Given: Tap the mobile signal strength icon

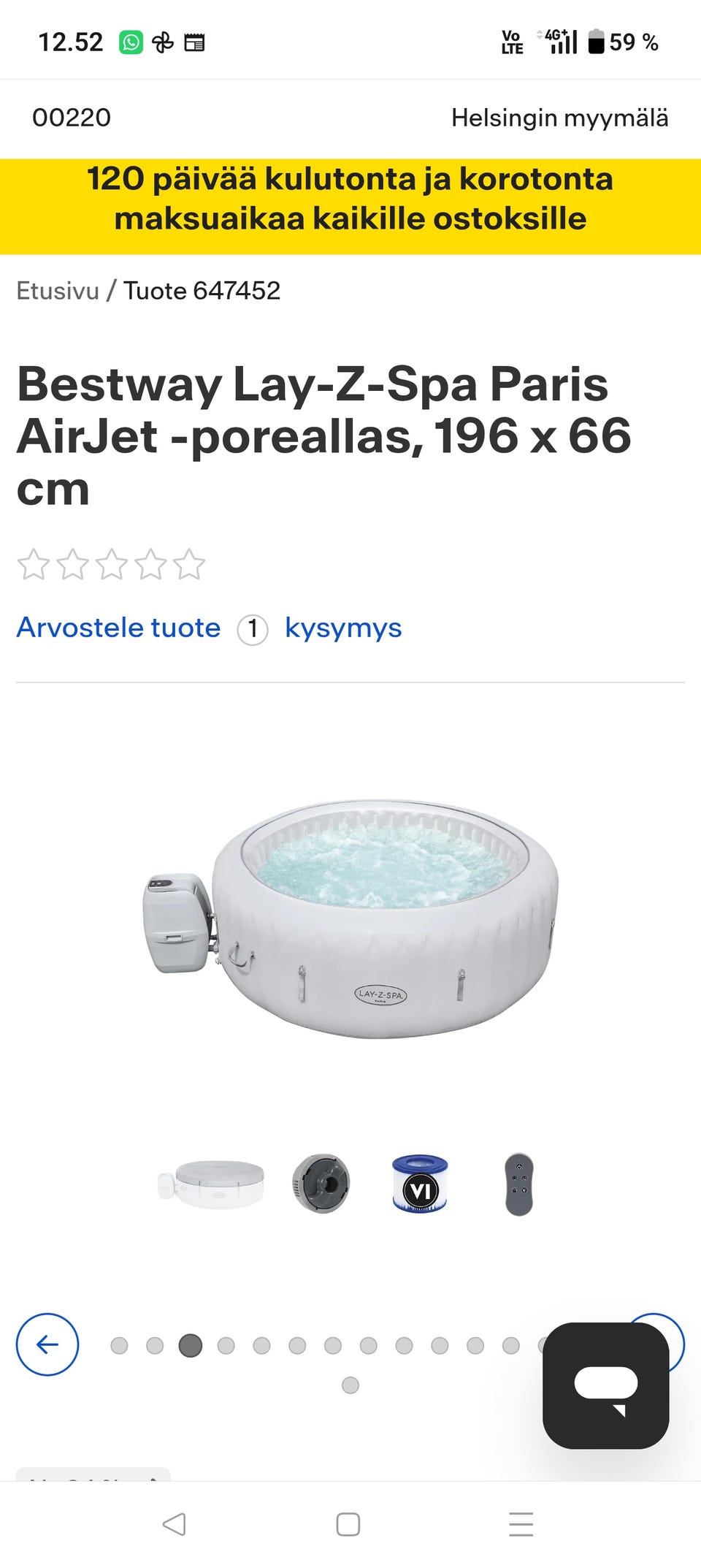Looking at the screenshot, I should coord(562,42).
